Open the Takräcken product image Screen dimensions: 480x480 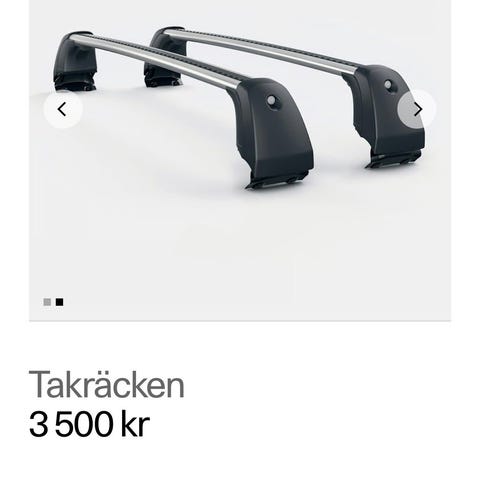pyautogui.click(x=240, y=160)
